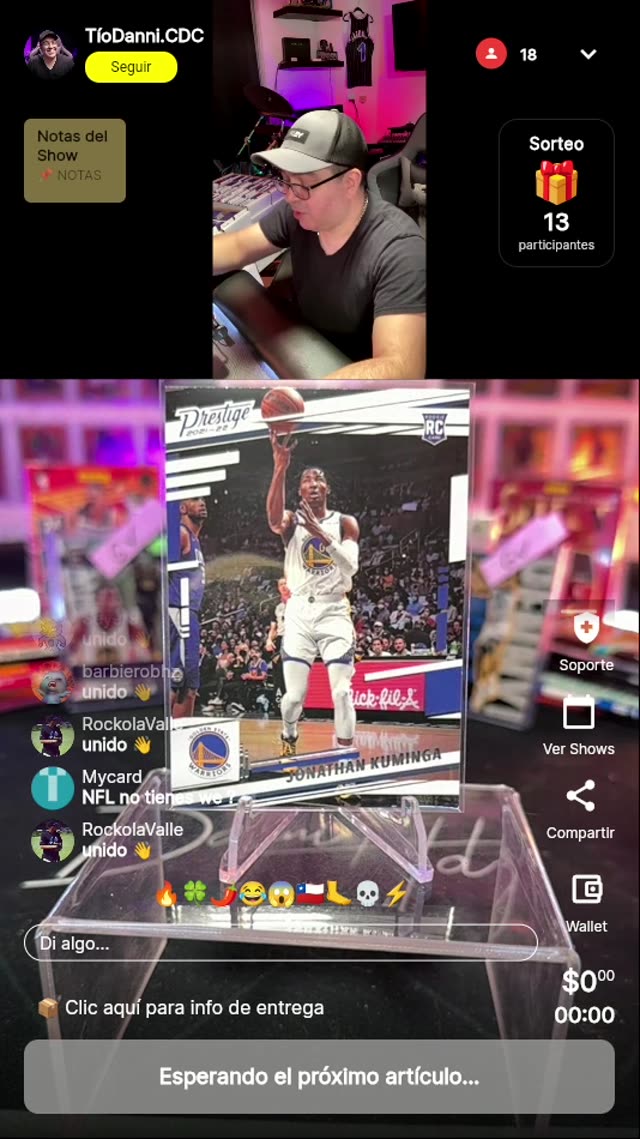The height and width of the screenshot is (1139, 640).
Task: Tap the 'Di algo...' chat input field
Action: [280, 943]
